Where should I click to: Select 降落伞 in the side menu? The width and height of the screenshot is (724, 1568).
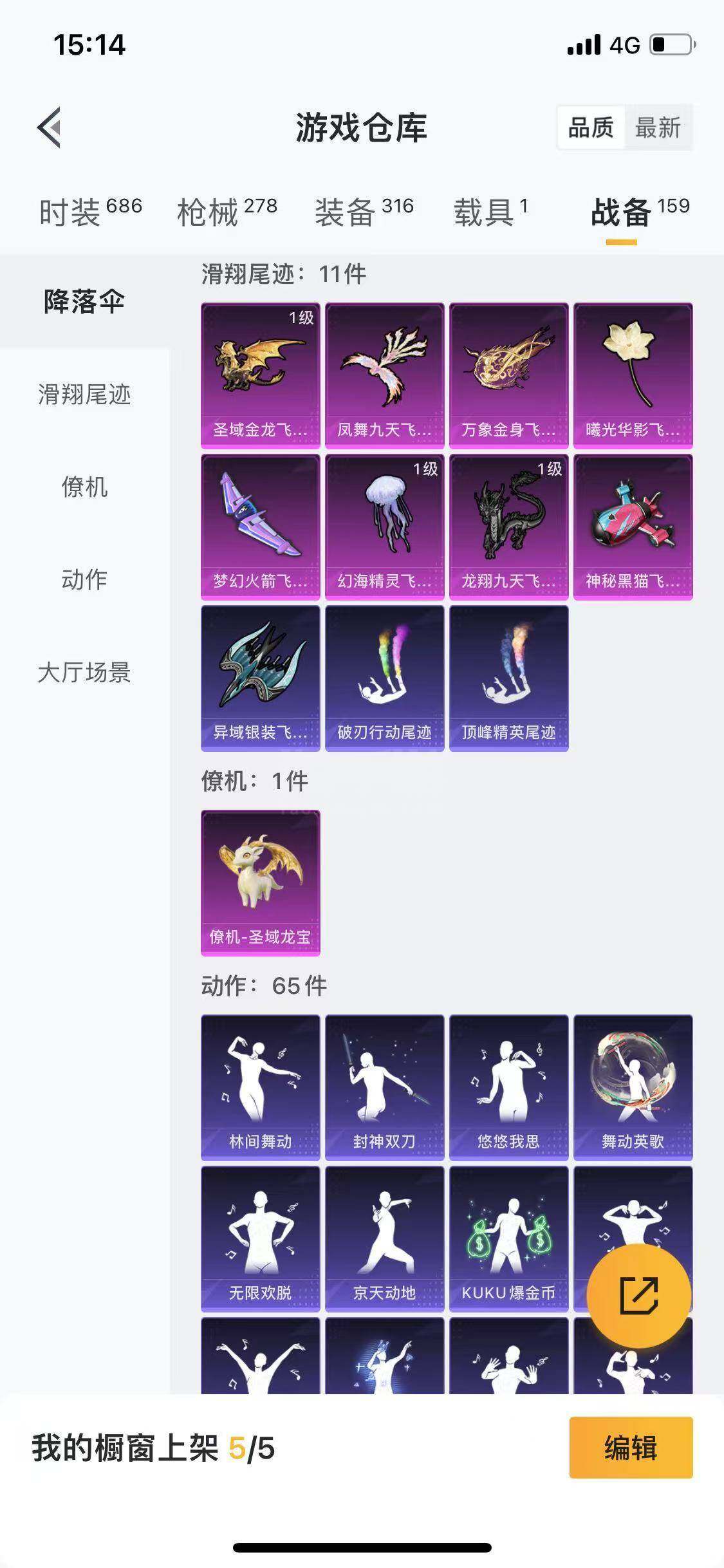[84, 301]
